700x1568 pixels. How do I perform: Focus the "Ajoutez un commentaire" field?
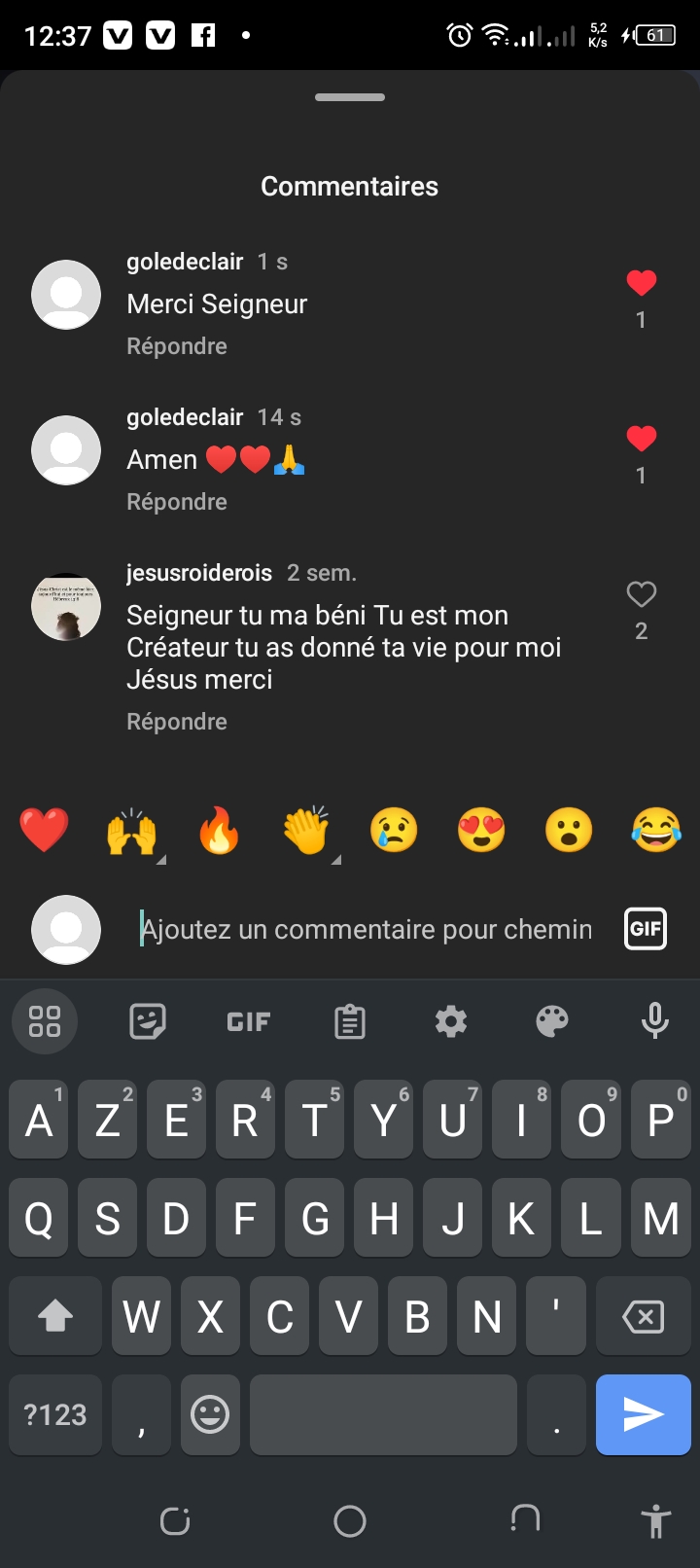[x=366, y=930]
